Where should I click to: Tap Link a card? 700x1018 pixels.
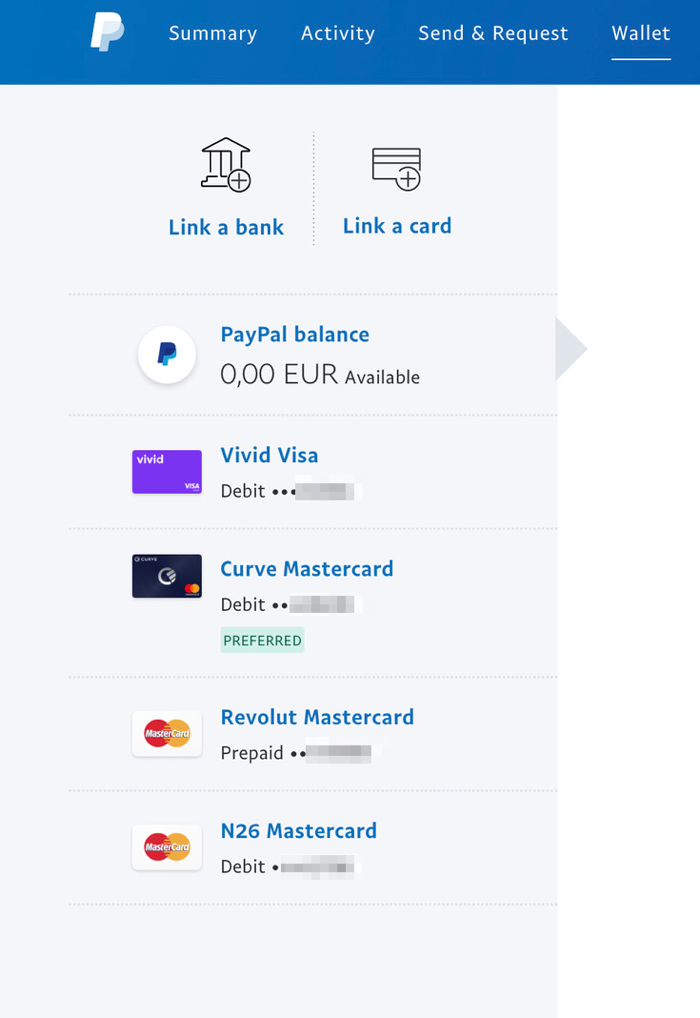397,190
